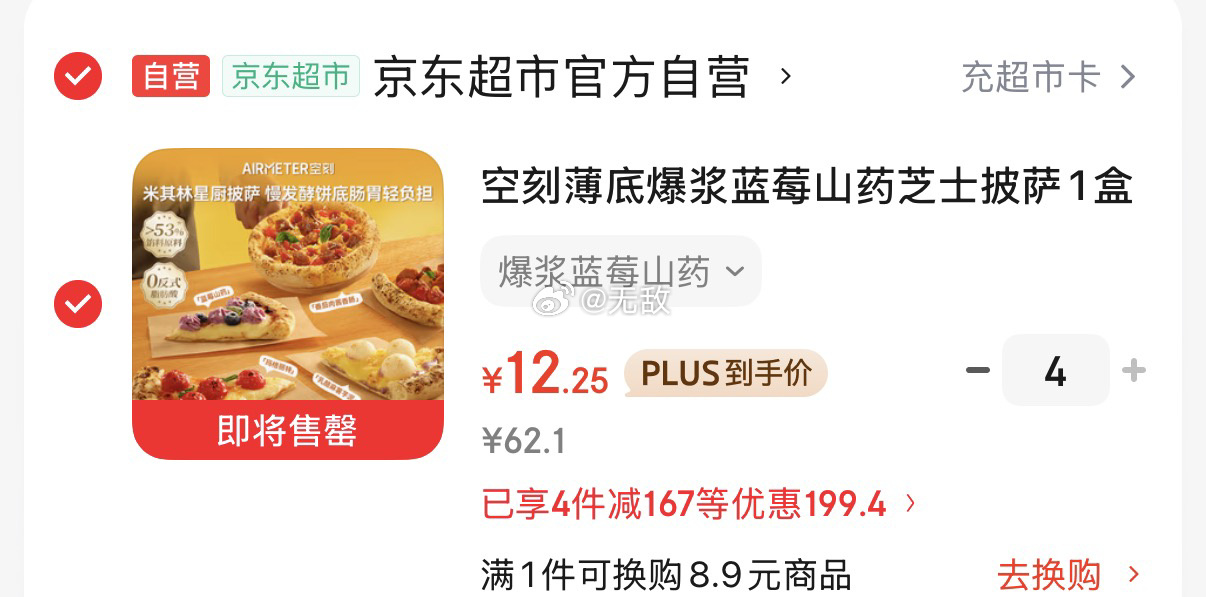1206x597 pixels.
Task: Uncheck the 京东超市官方自营 store checkbox
Action: tap(78, 76)
